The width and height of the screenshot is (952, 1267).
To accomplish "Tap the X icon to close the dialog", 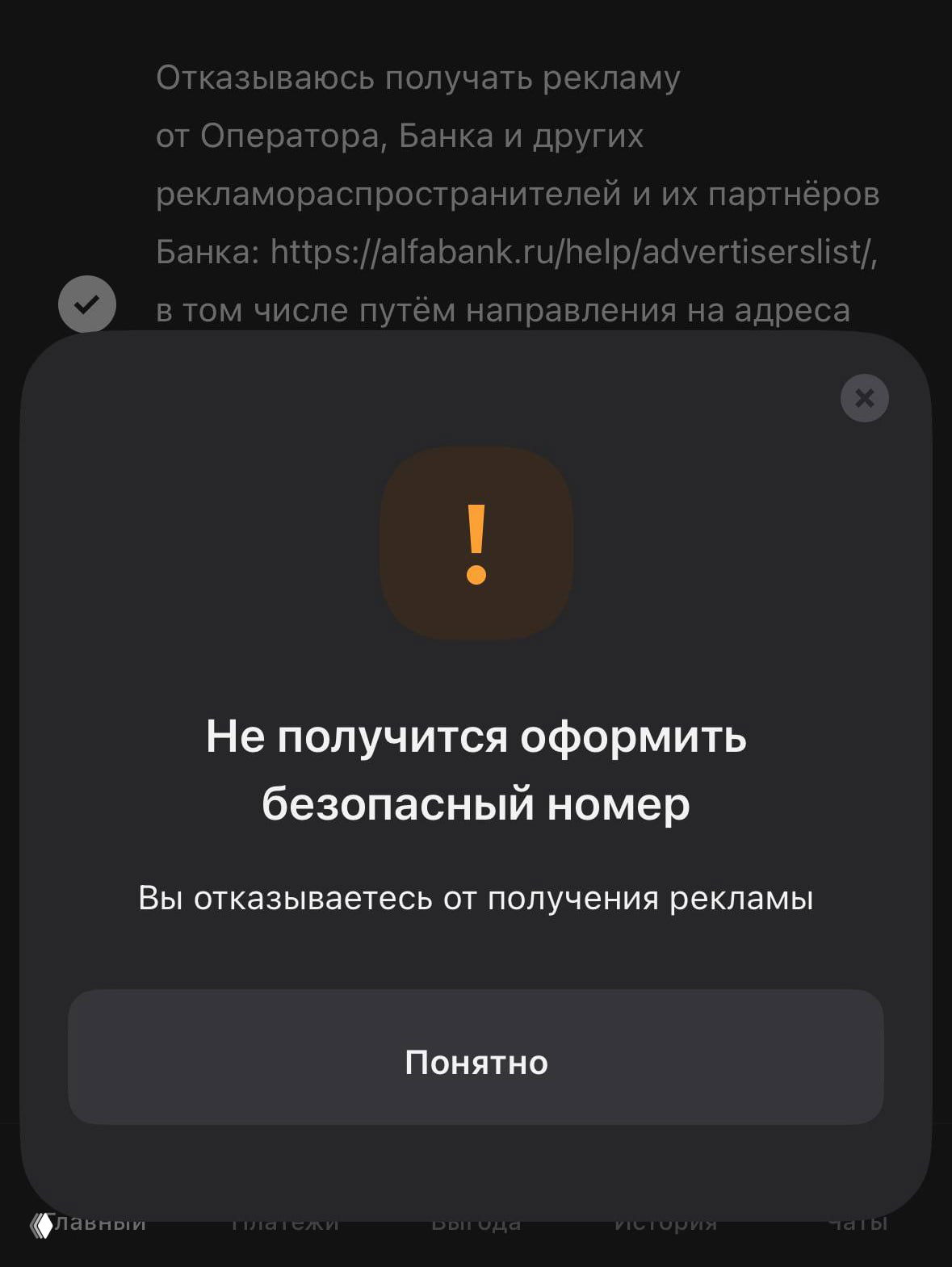I will tap(863, 397).
